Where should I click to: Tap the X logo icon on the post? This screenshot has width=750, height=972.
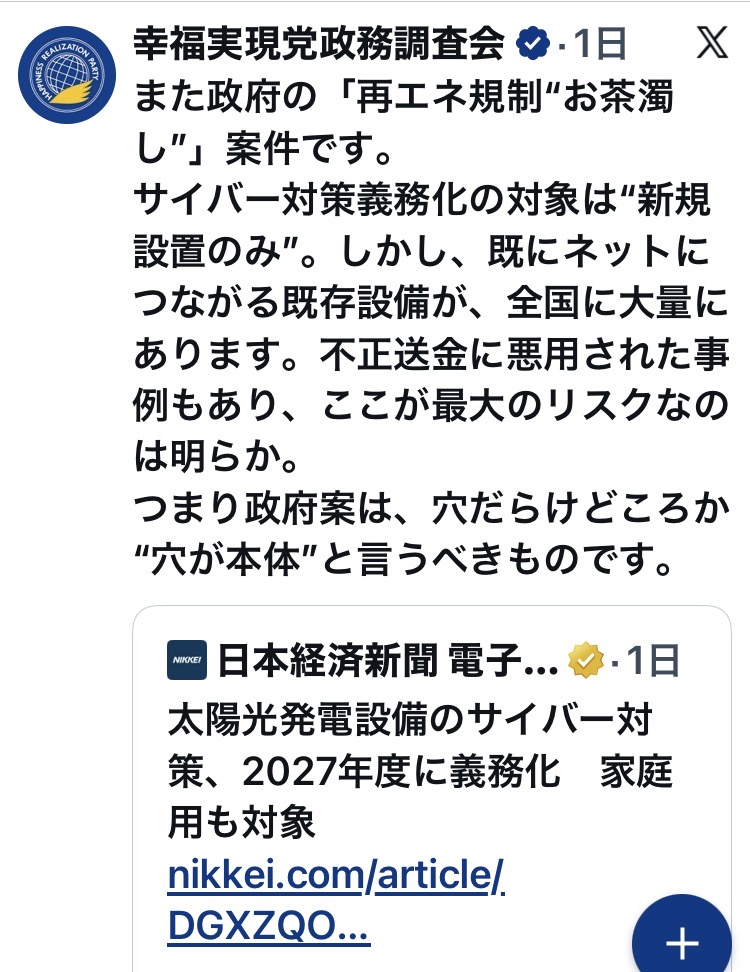713,44
